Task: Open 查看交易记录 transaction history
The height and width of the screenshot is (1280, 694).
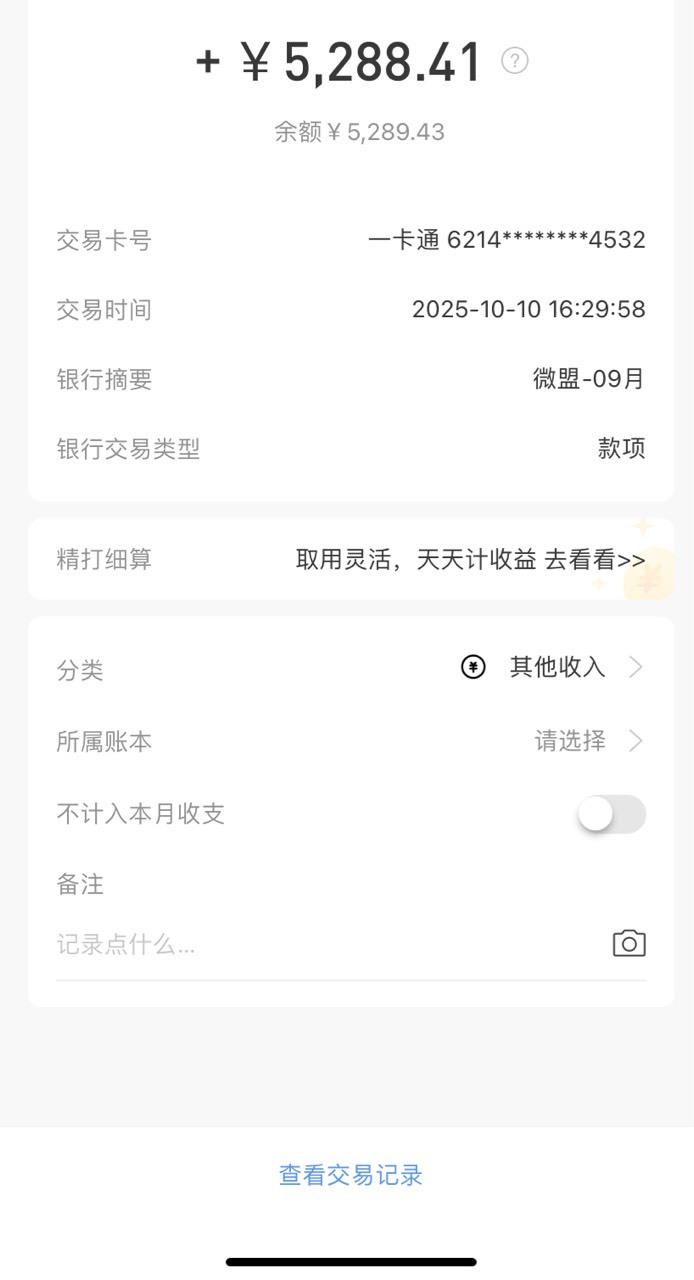Action: click(350, 1175)
